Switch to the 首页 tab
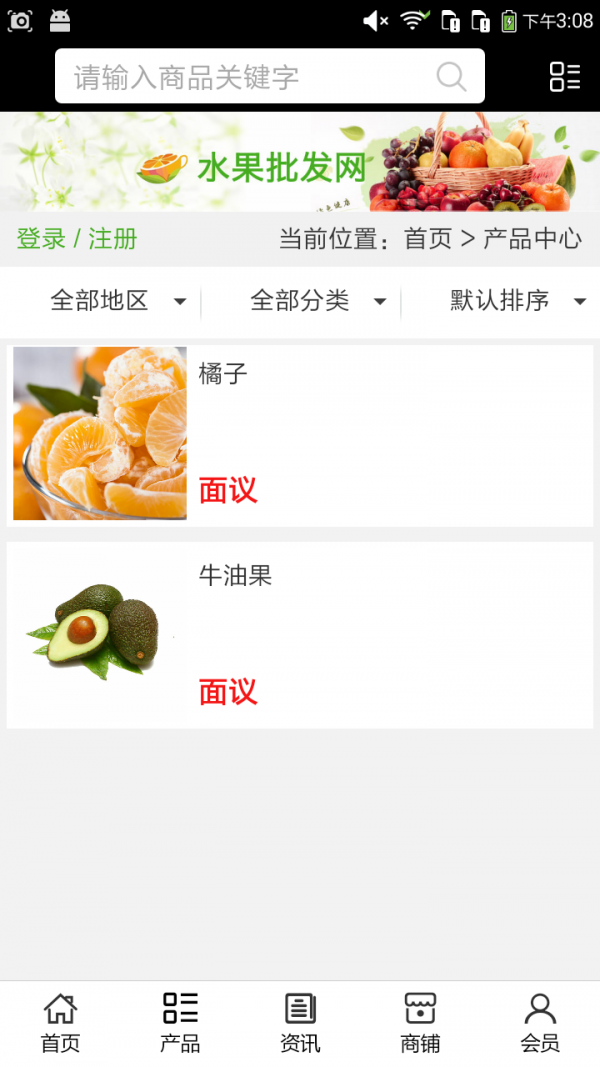The height and width of the screenshot is (1067, 600). pyautogui.click(x=60, y=1023)
